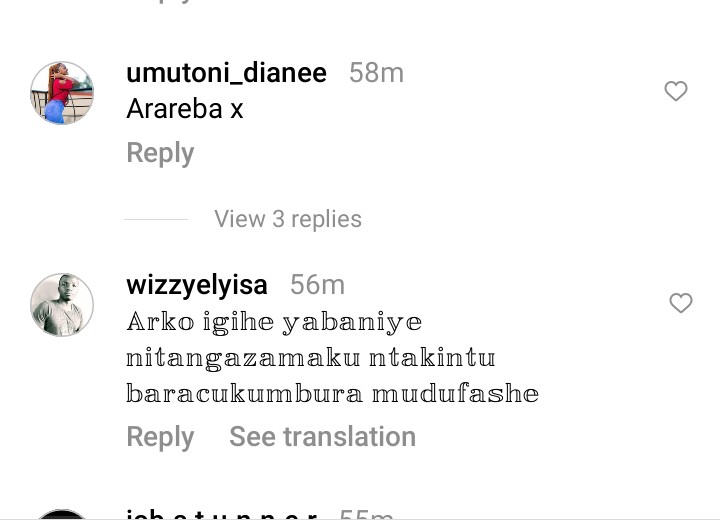Reply to wizzyelyisa's comment
Viewport: 720px width, 530px height.
(x=160, y=437)
